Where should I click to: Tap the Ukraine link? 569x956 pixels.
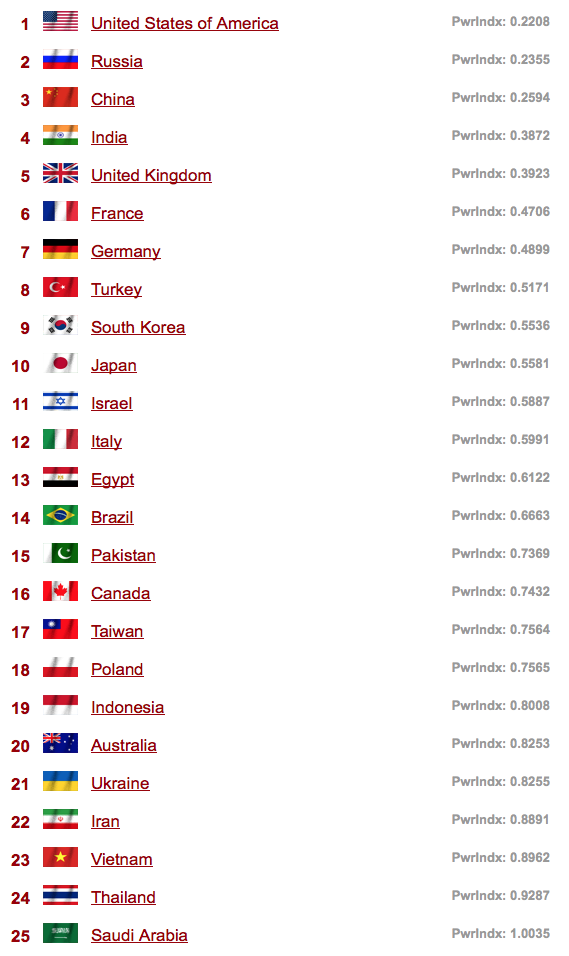tap(120, 783)
